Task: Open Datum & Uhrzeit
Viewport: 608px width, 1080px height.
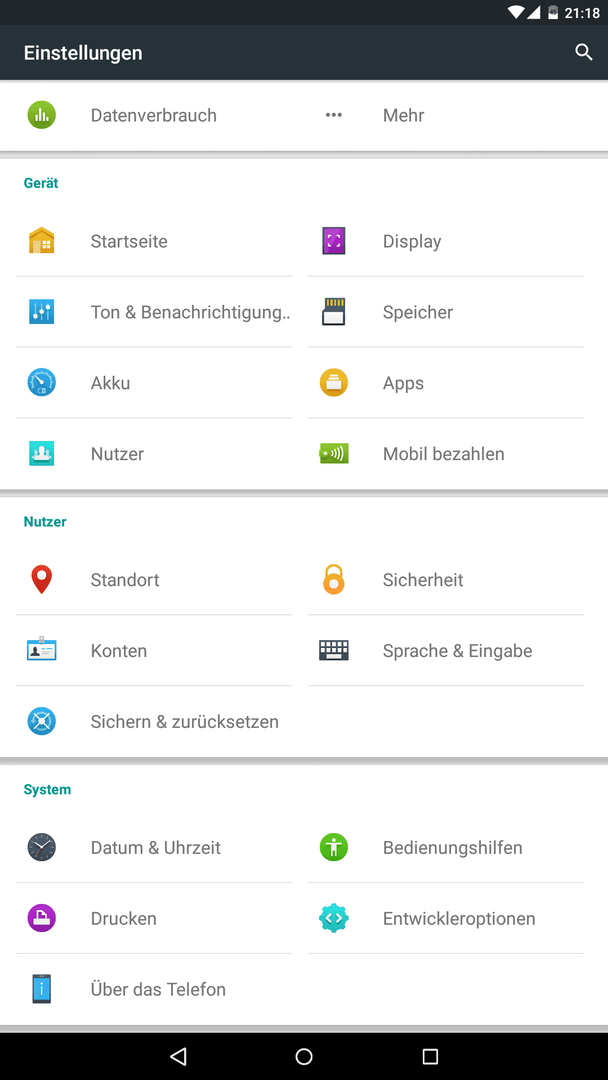Action: [x=155, y=848]
